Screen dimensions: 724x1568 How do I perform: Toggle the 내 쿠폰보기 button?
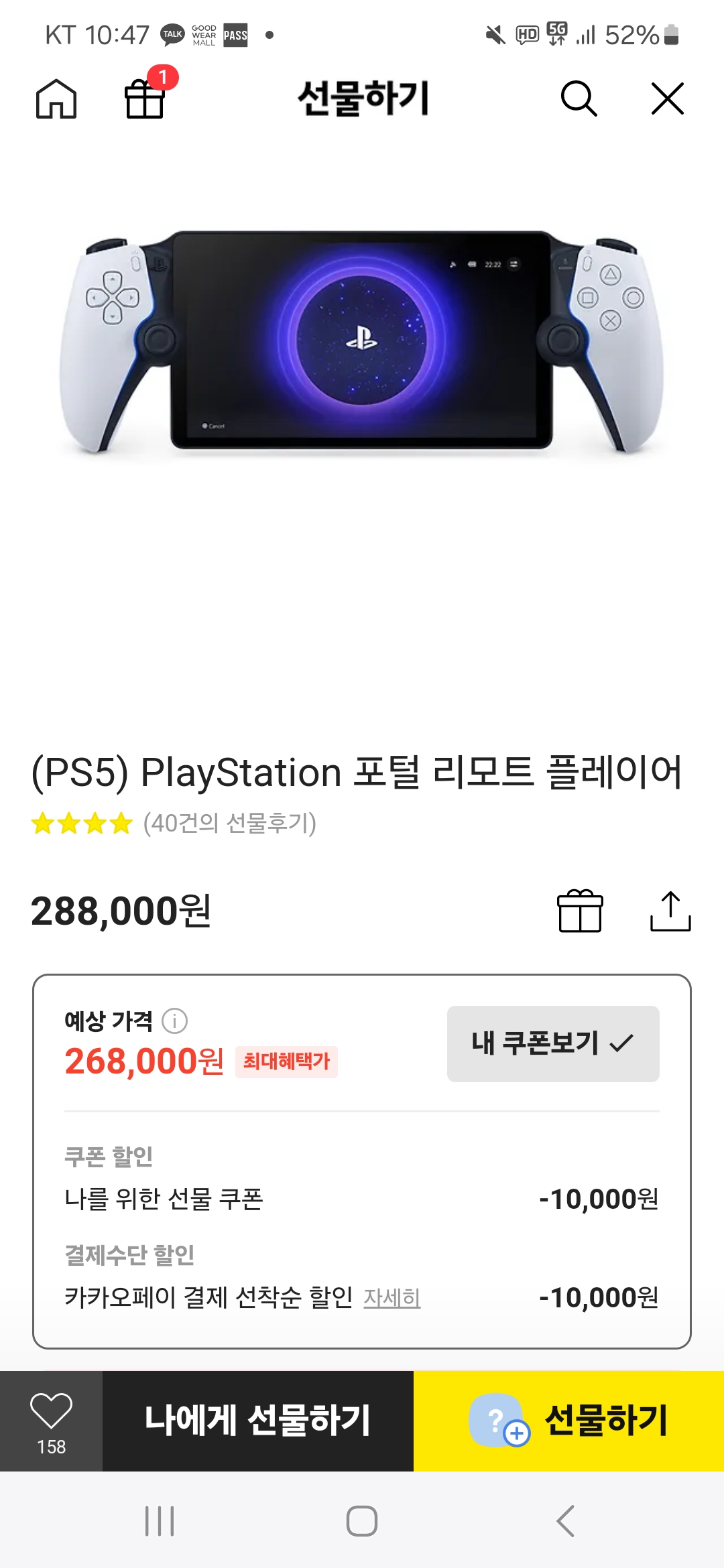[553, 1043]
